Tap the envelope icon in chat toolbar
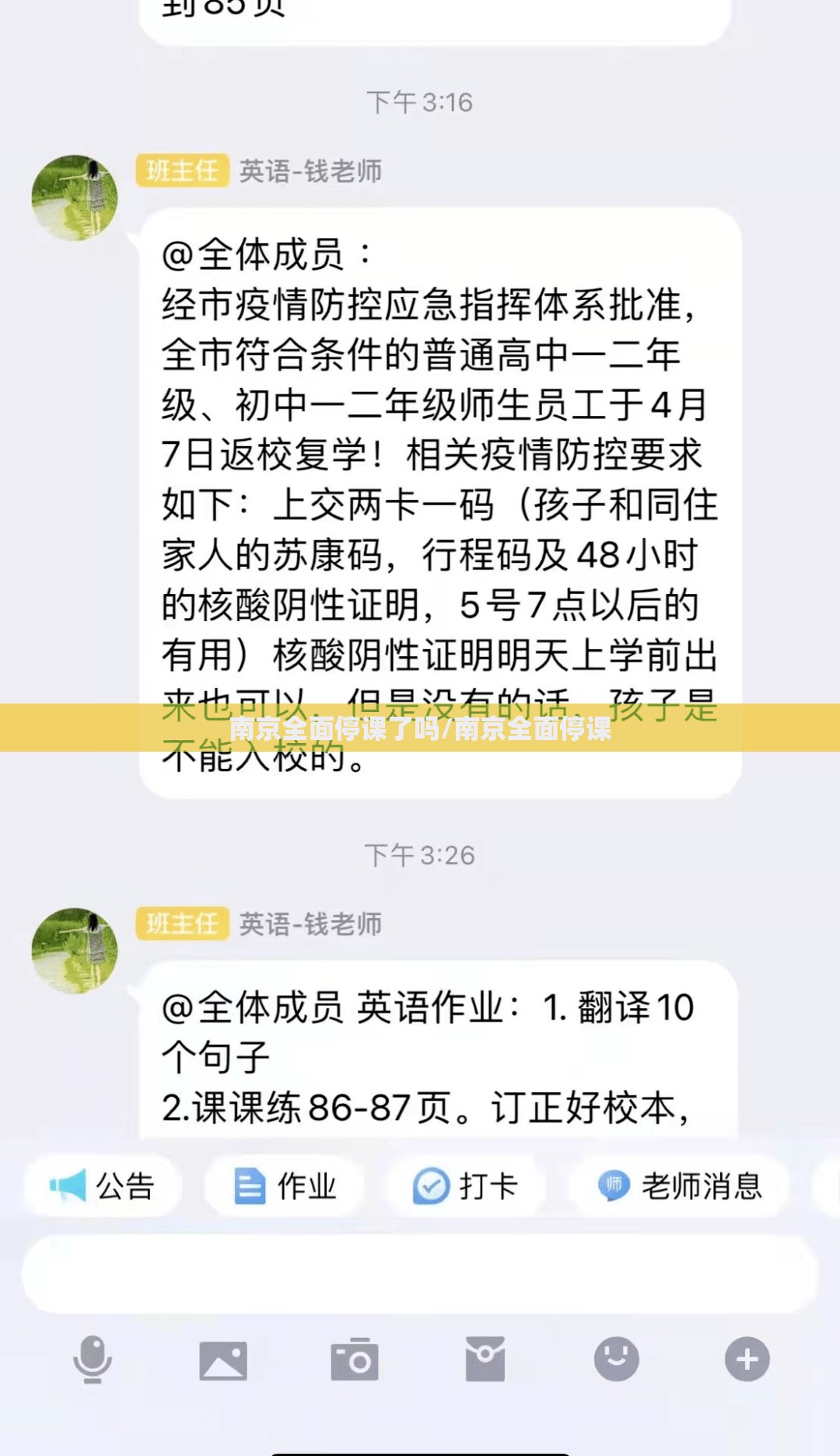This screenshot has width=840, height=1456. pos(485,1360)
